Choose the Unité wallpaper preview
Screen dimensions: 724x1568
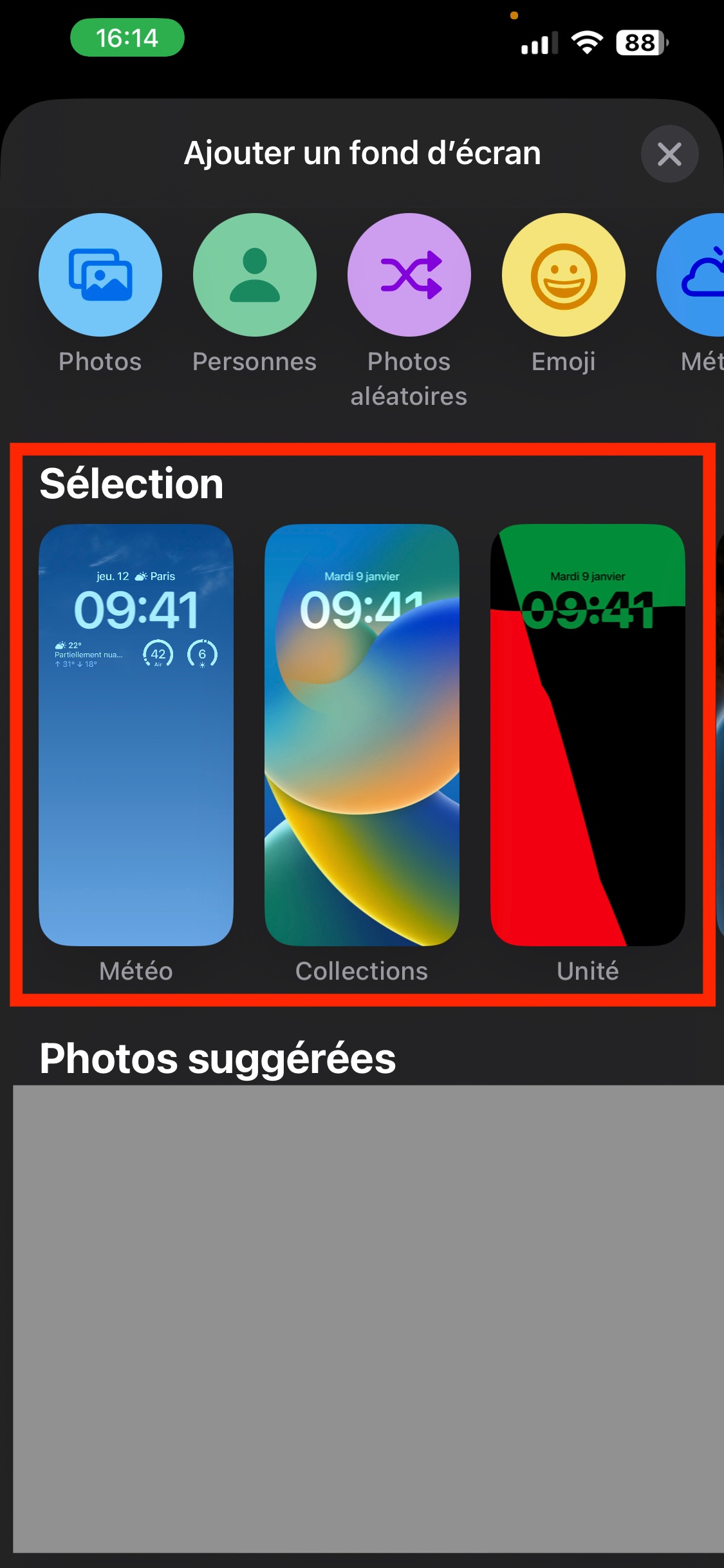click(588, 735)
